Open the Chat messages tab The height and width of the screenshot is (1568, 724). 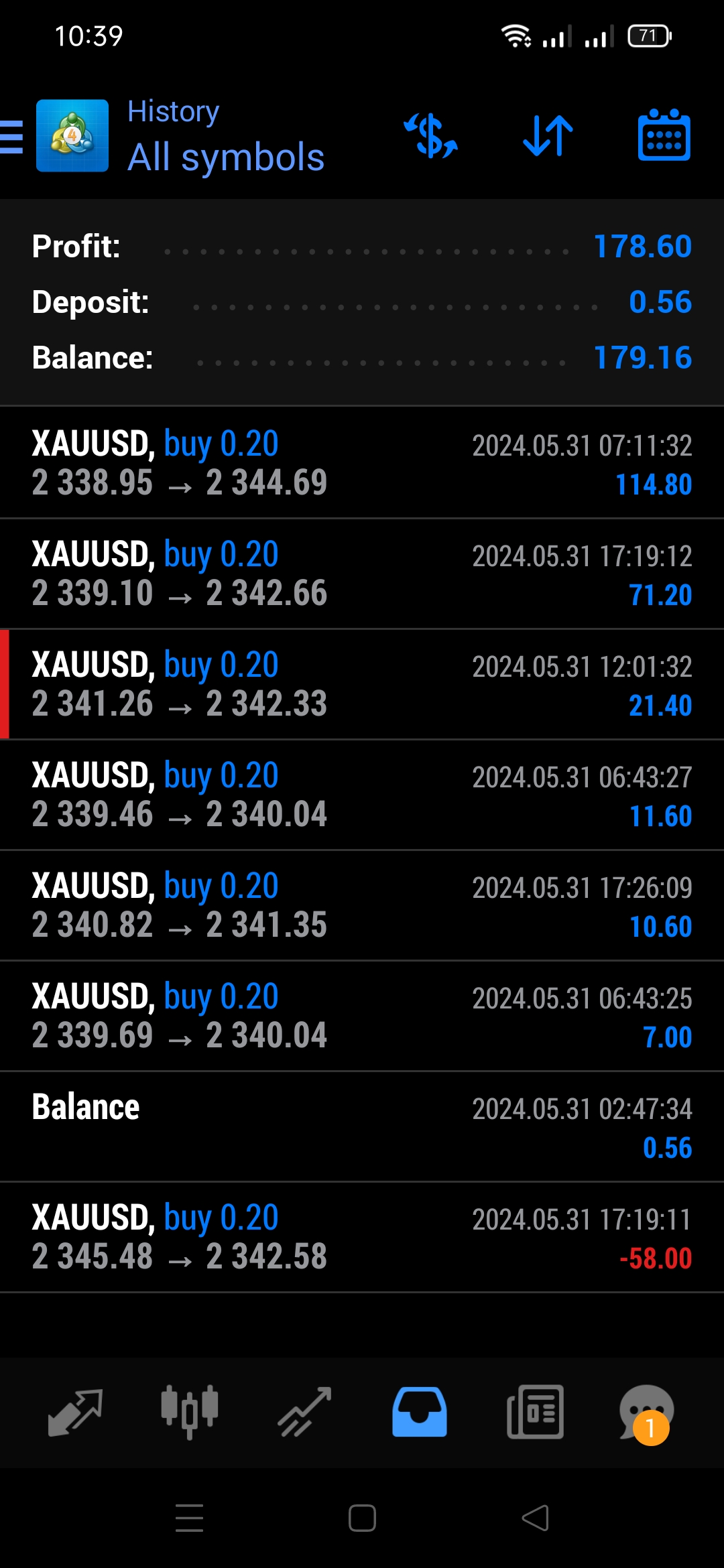pyautogui.click(x=646, y=1412)
